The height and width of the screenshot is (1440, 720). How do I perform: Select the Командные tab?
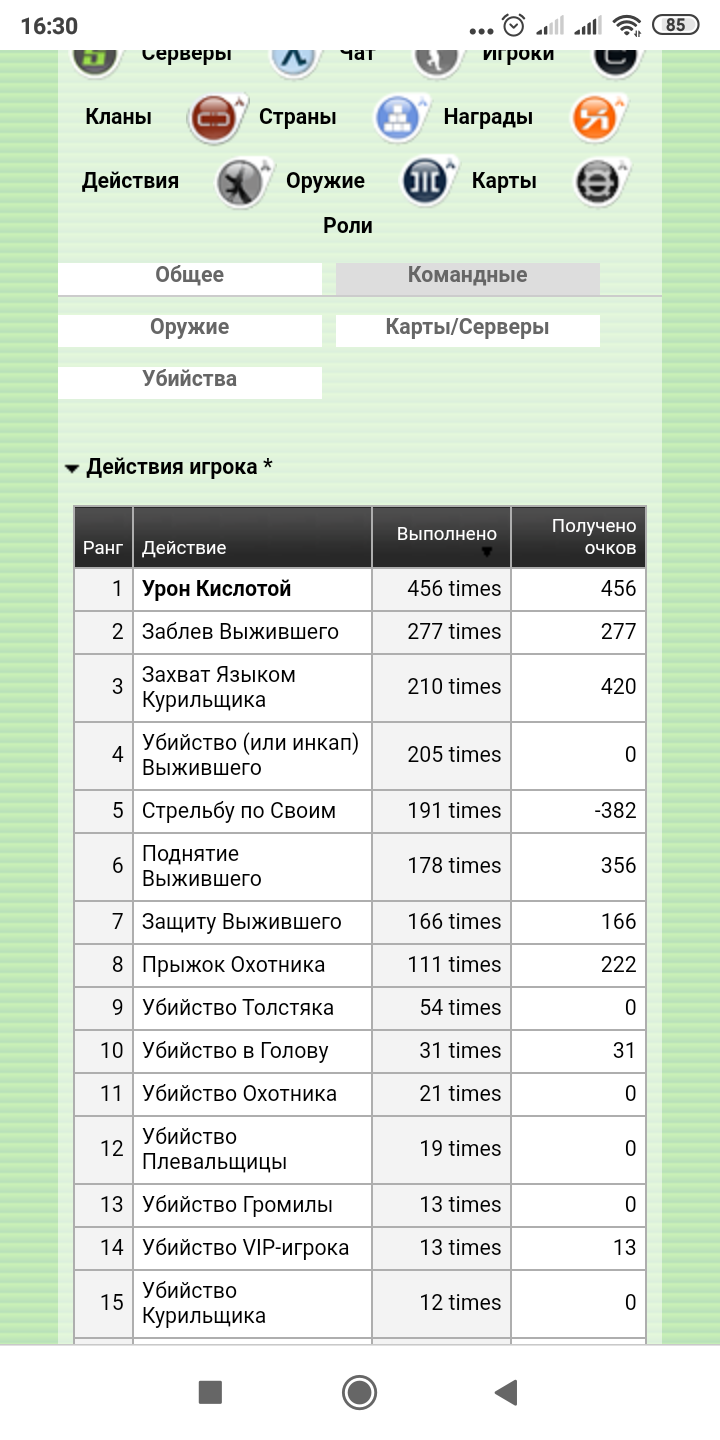point(467,276)
